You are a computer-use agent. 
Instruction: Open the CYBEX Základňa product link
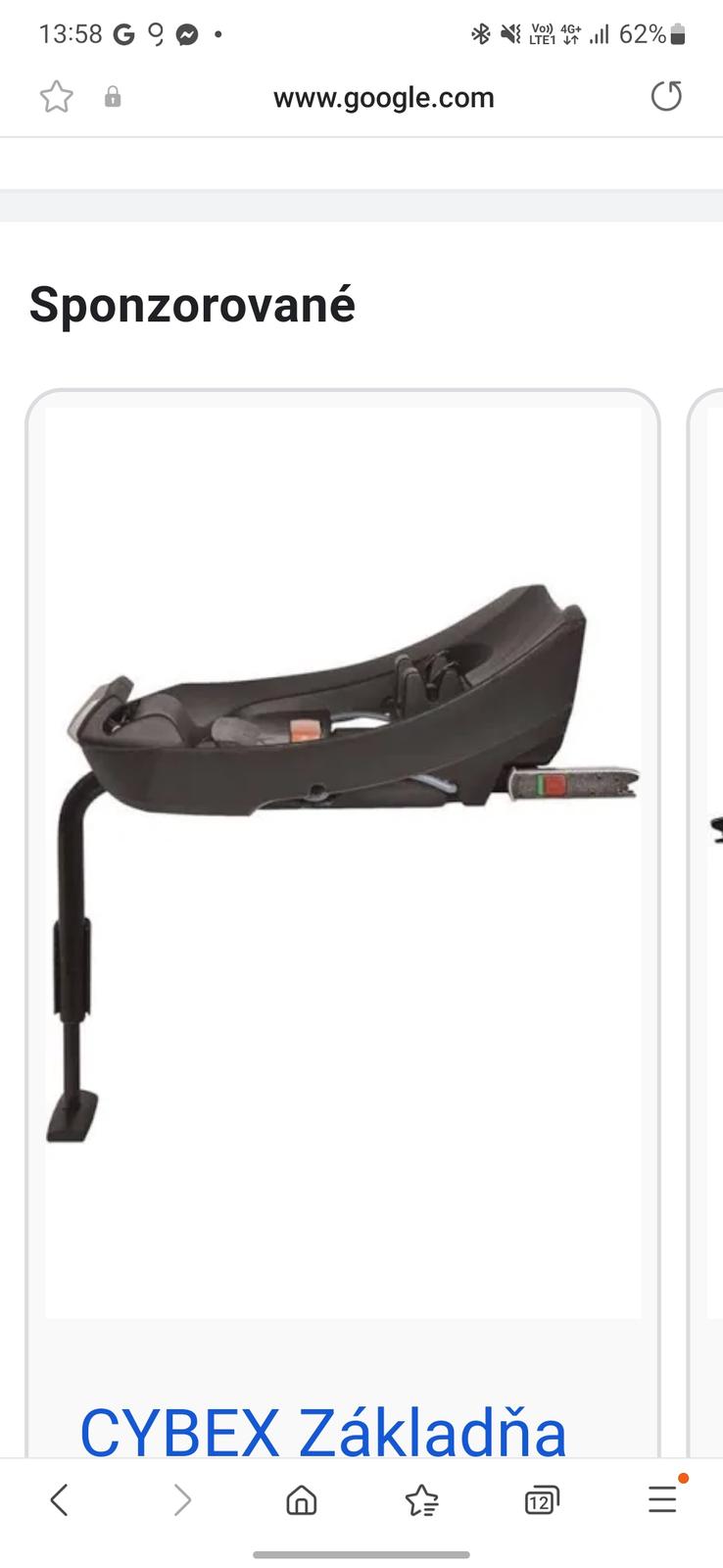(x=322, y=1432)
